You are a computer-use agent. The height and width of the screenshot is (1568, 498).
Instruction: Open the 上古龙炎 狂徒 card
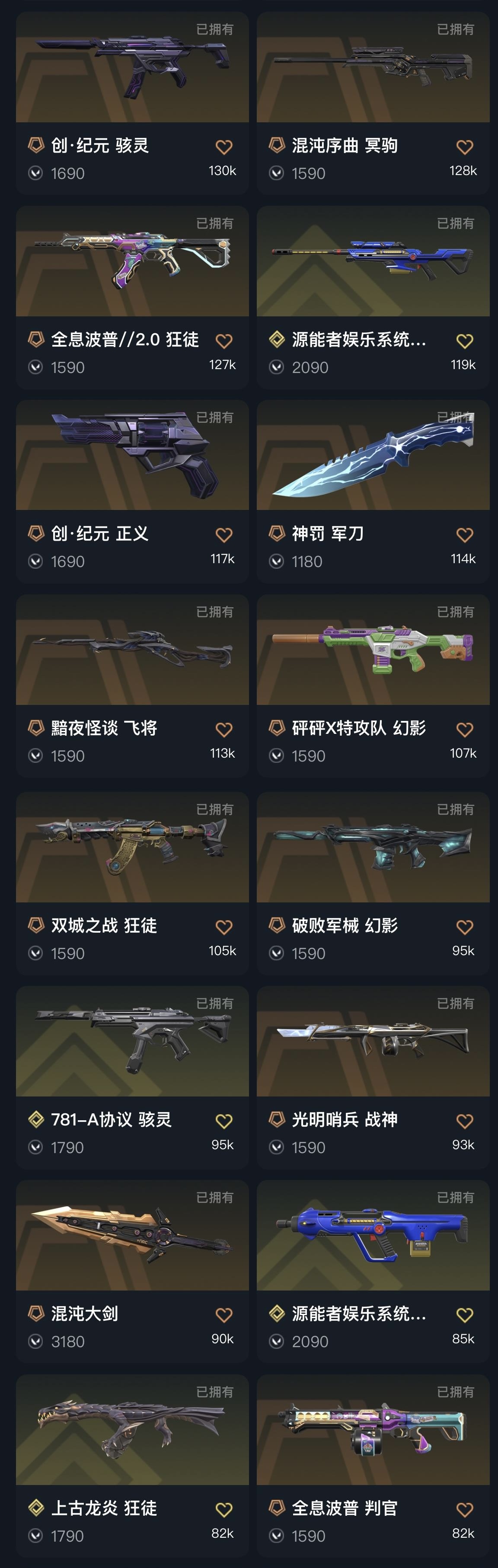coord(132,1431)
